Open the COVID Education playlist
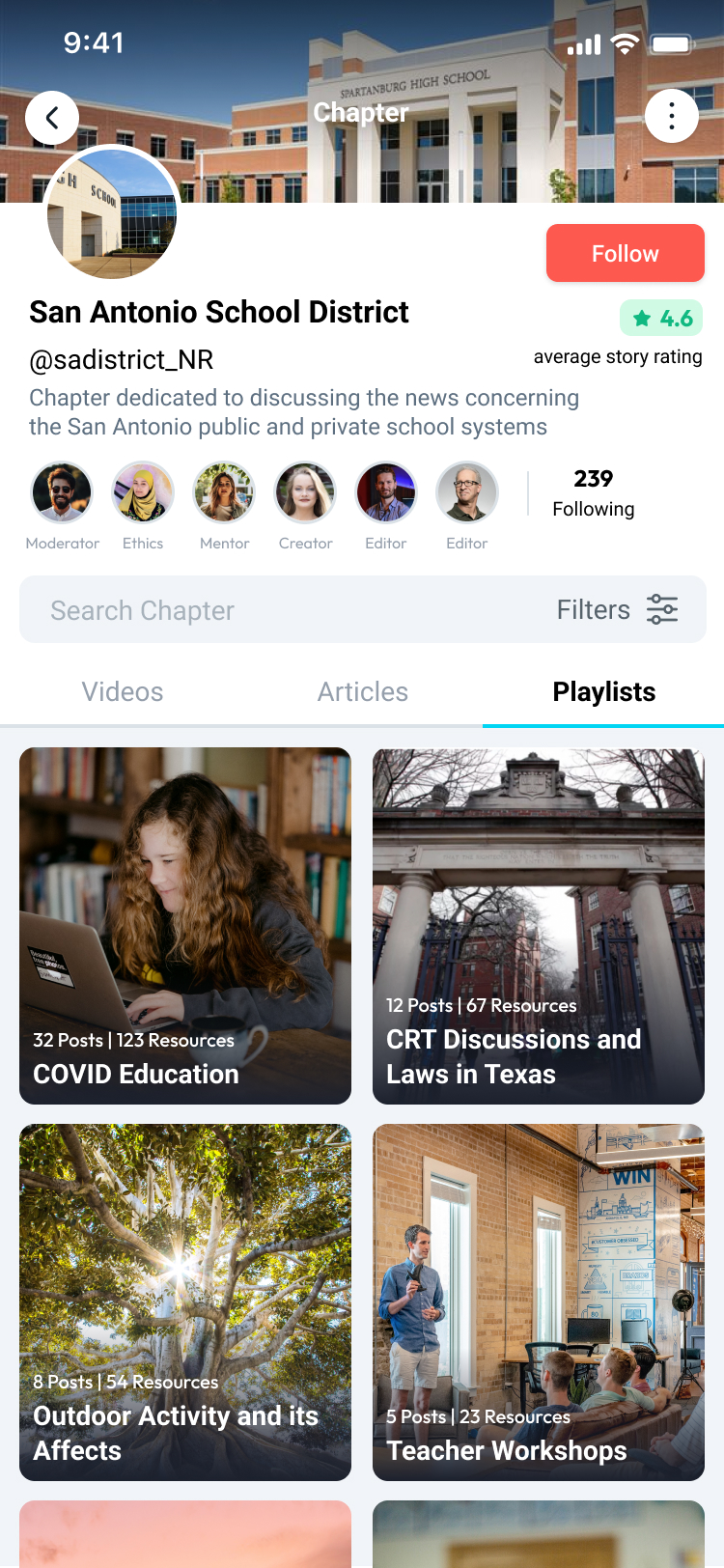724x1568 pixels. (x=185, y=926)
